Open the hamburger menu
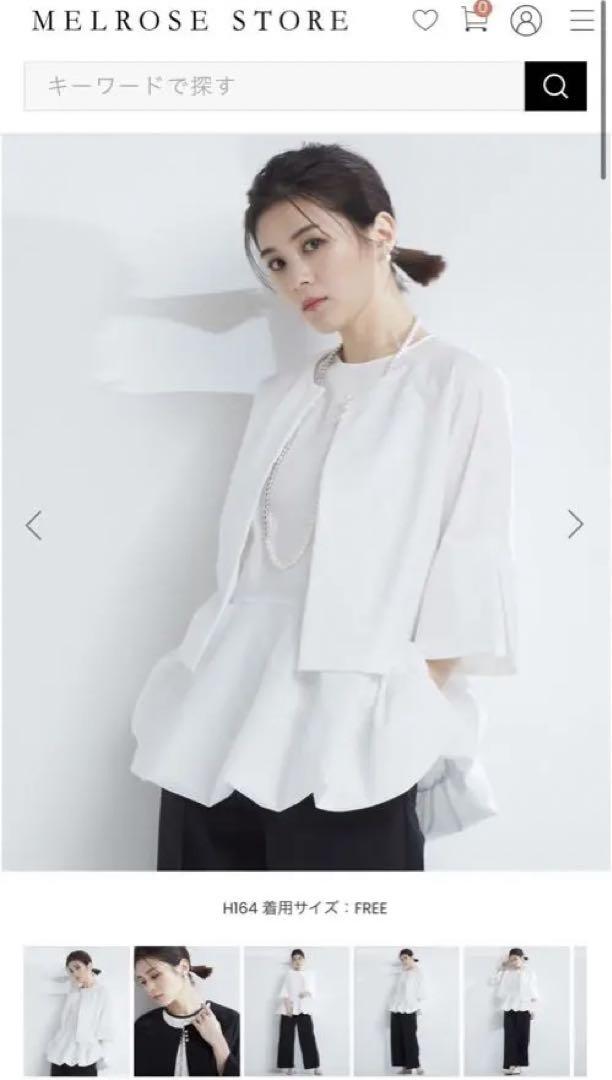The width and height of the screenshot is (612, 1080). (x=582, y=21)
